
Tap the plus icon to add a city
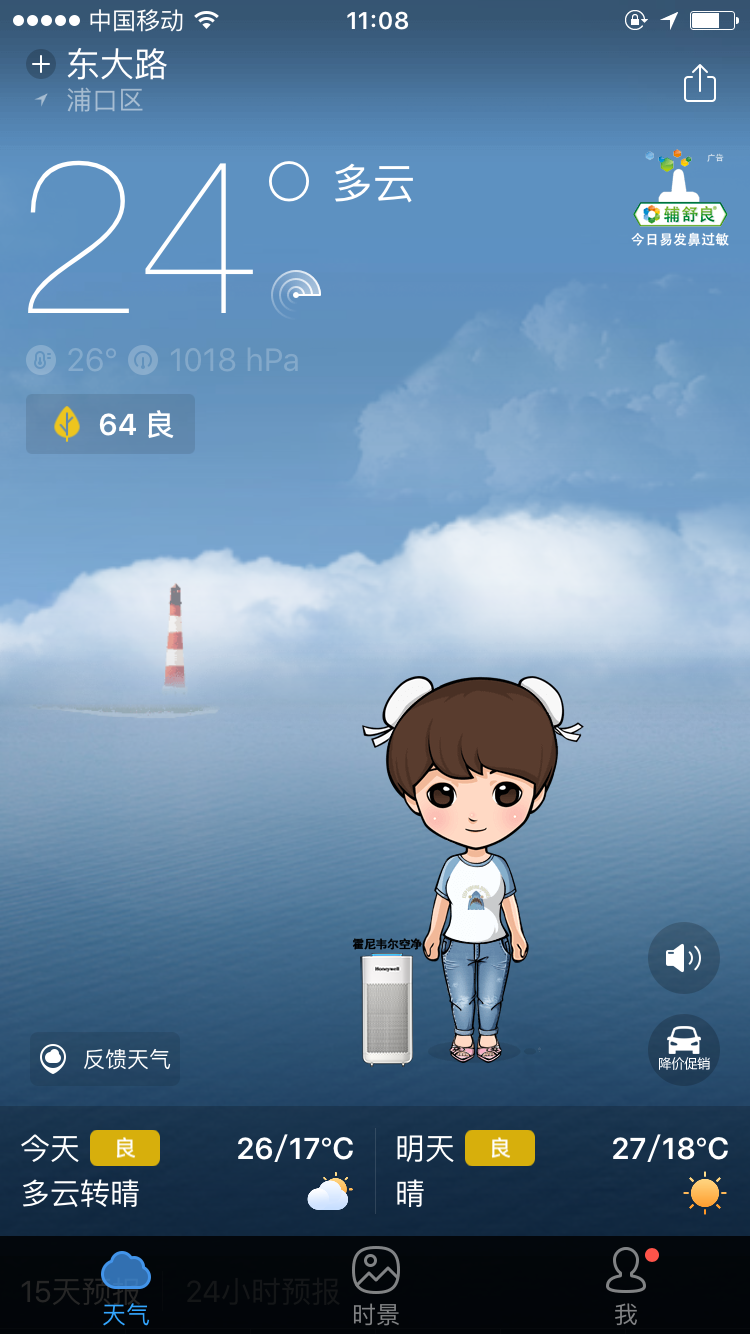pos(40,66)
